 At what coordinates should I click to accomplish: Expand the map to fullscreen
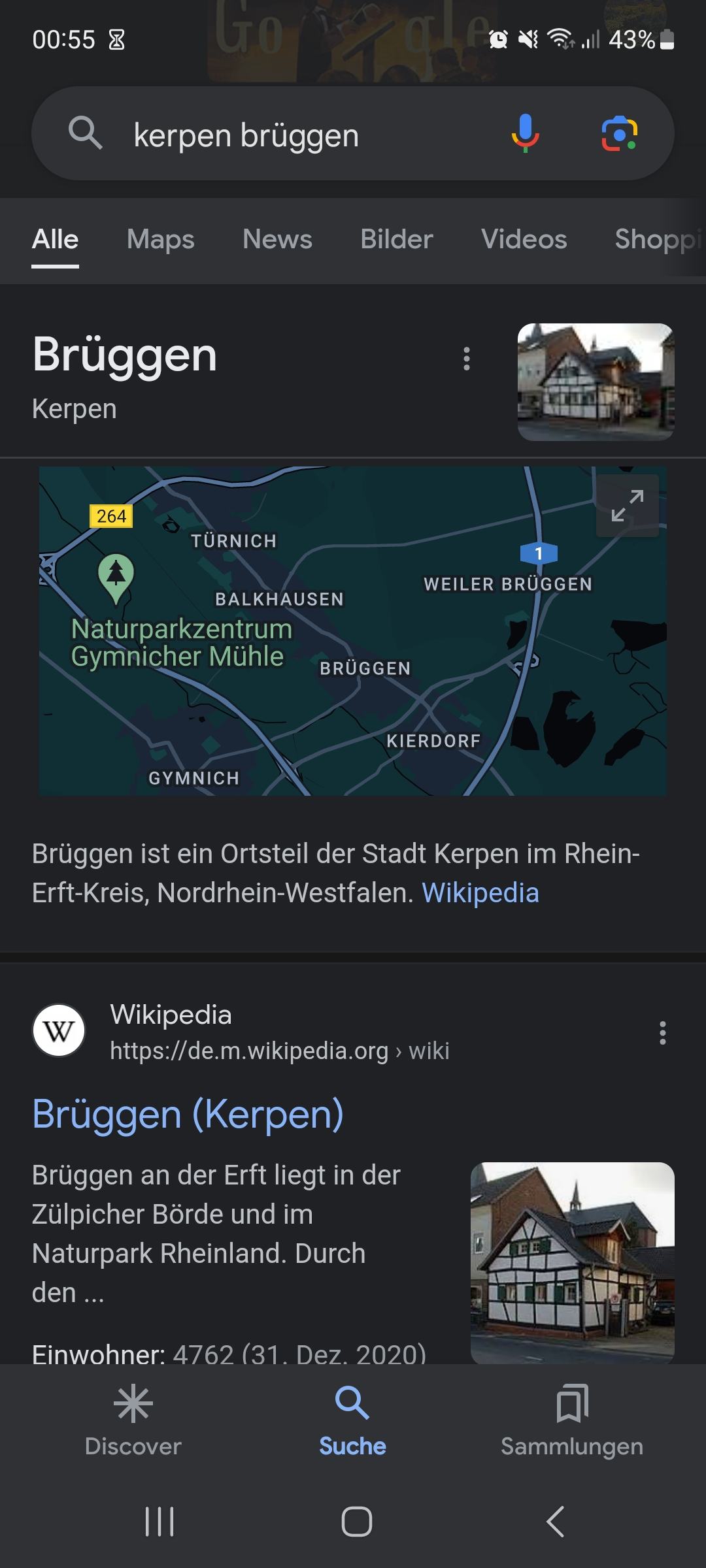pos(627,506)
